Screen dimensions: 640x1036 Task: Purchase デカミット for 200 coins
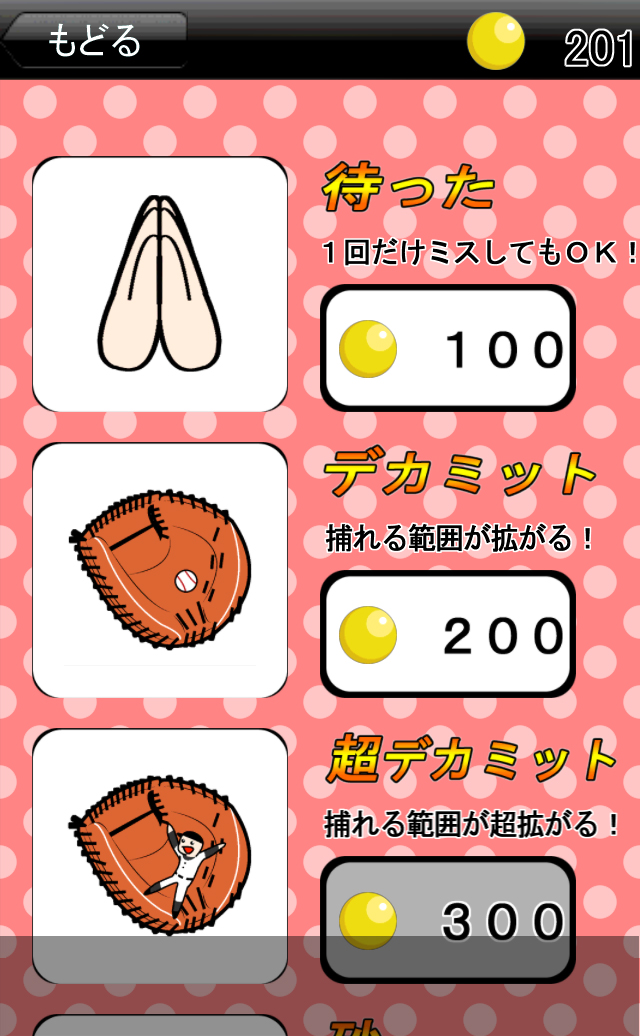tap(448, 634)
